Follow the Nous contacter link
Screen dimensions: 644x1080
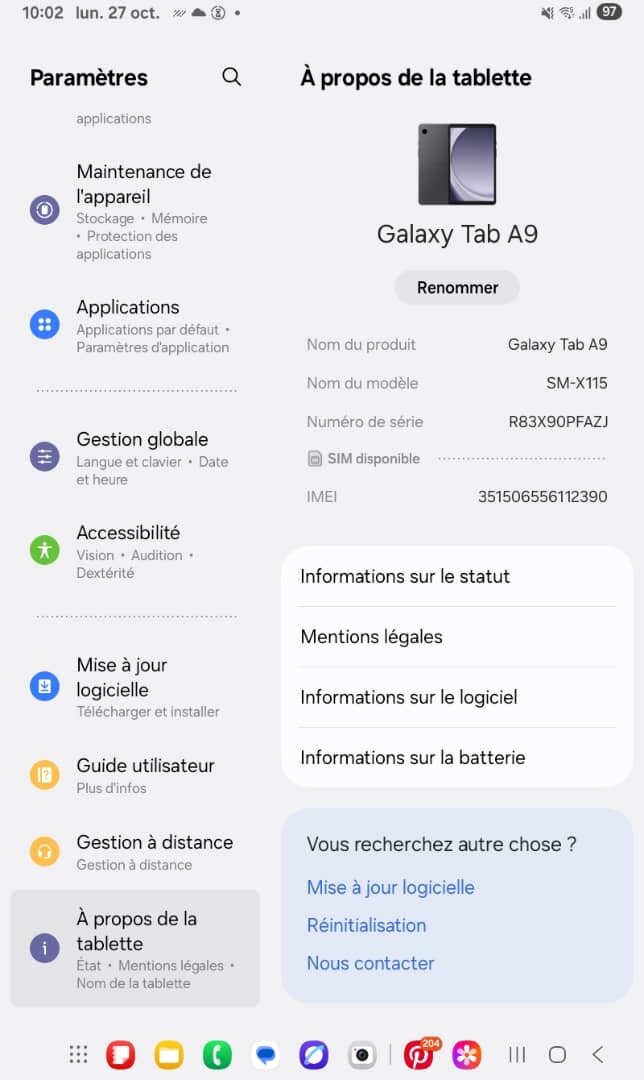[370, 963]
